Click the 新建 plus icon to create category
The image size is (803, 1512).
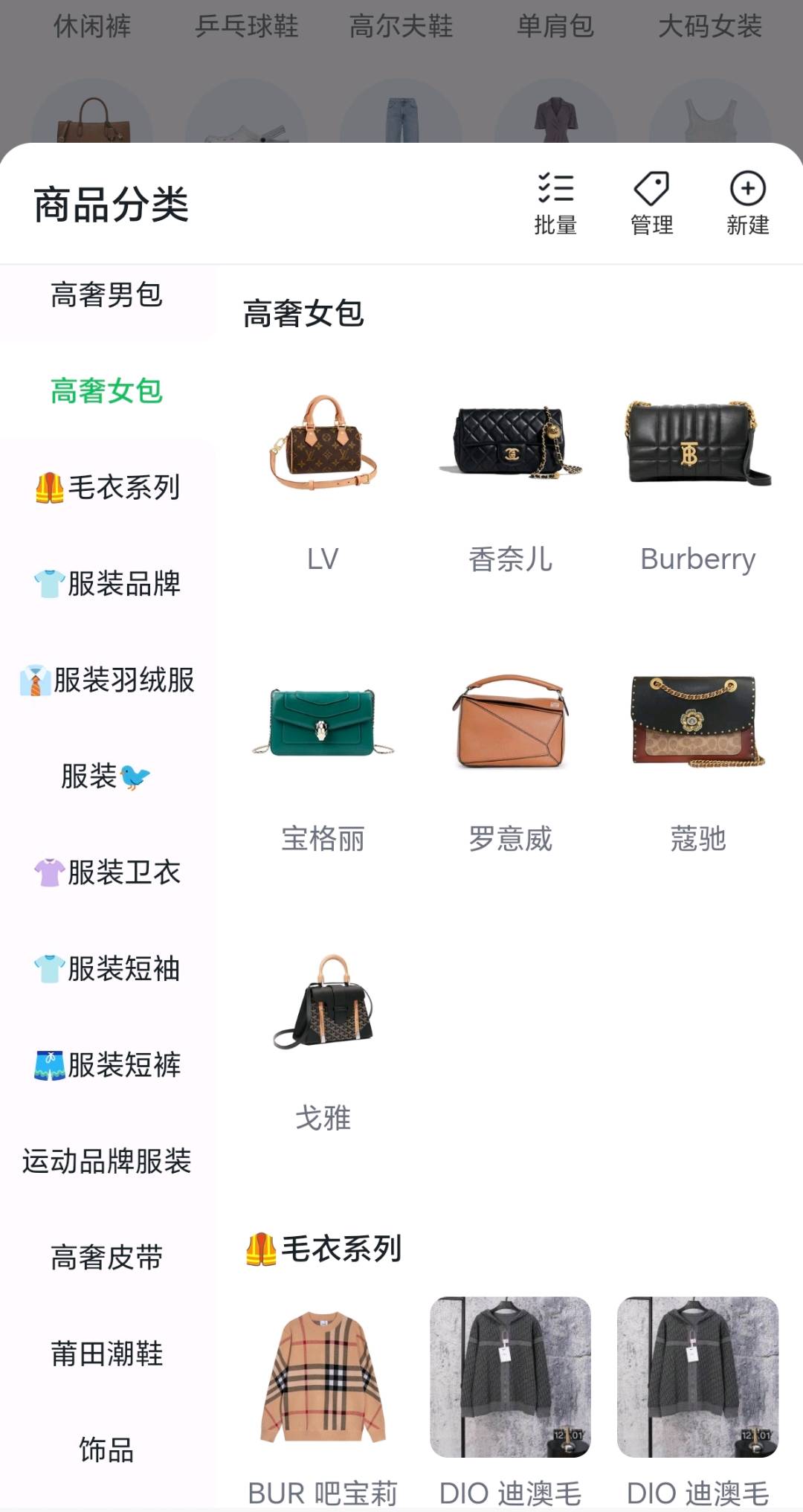(746, 201)
